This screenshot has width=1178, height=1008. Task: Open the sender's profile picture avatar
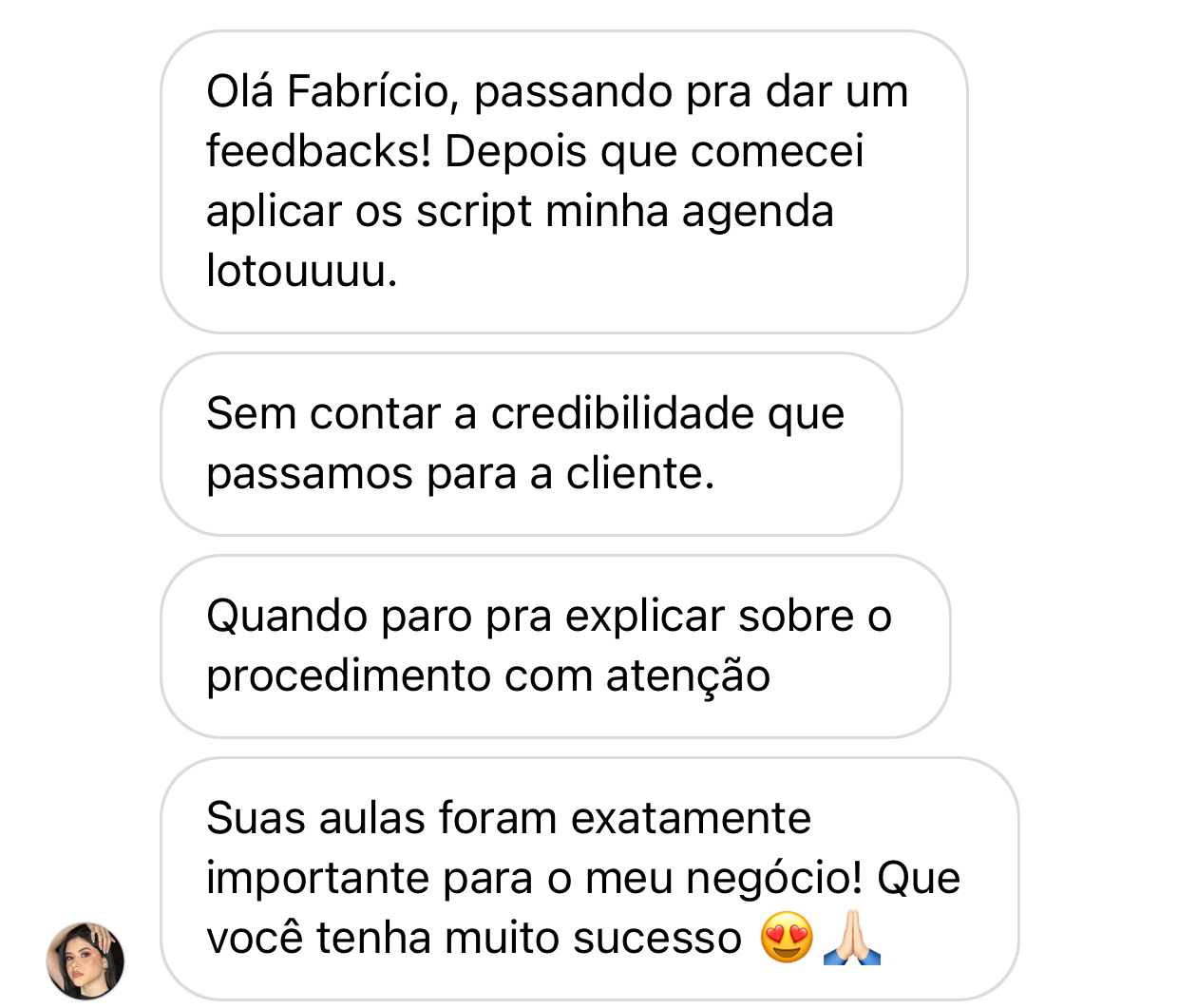(x=85, y=960)
